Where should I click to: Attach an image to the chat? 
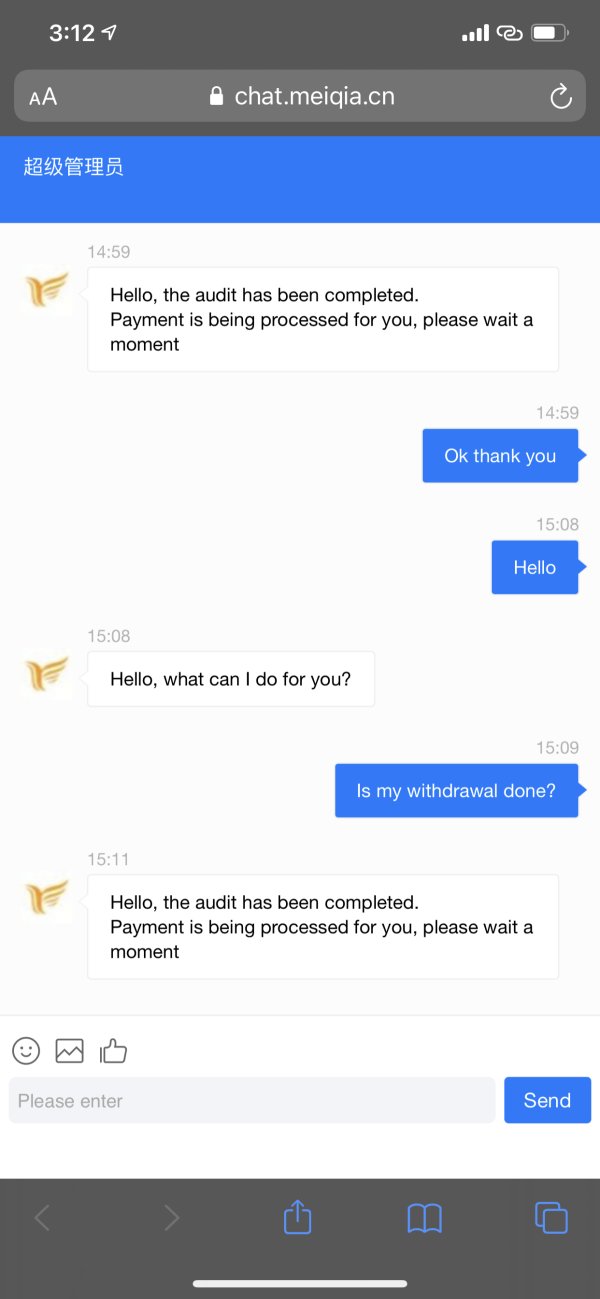pyautogui.click(x=69, y=1050)
